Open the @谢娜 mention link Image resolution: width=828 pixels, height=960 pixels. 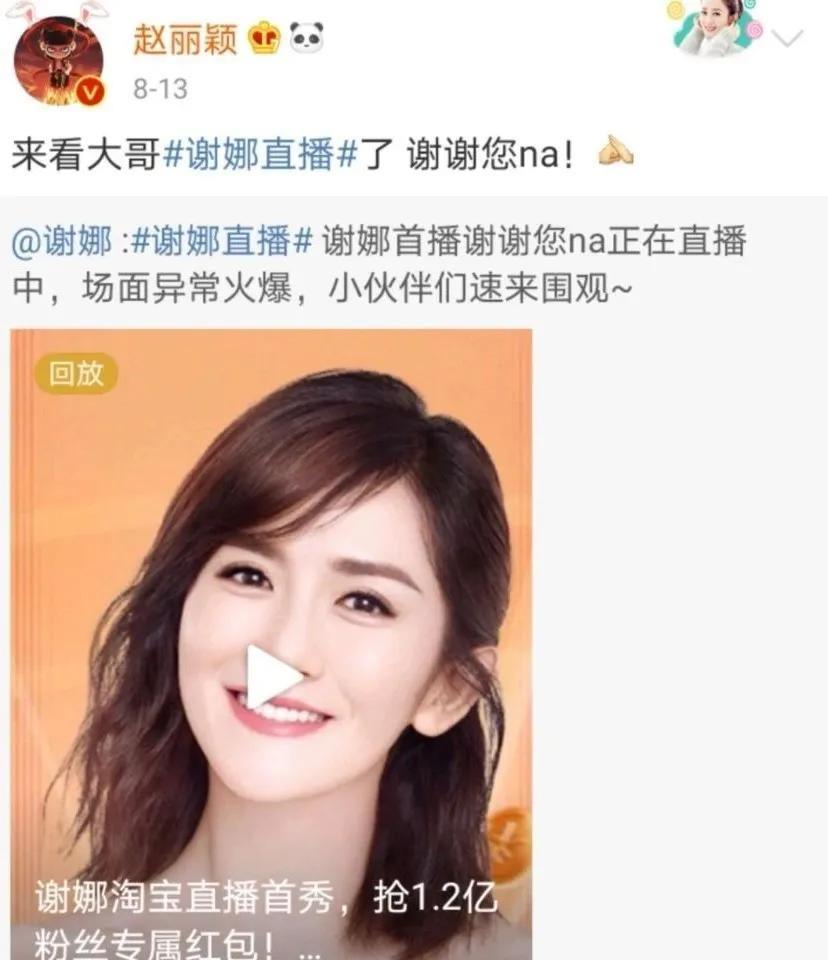[62, 242]
